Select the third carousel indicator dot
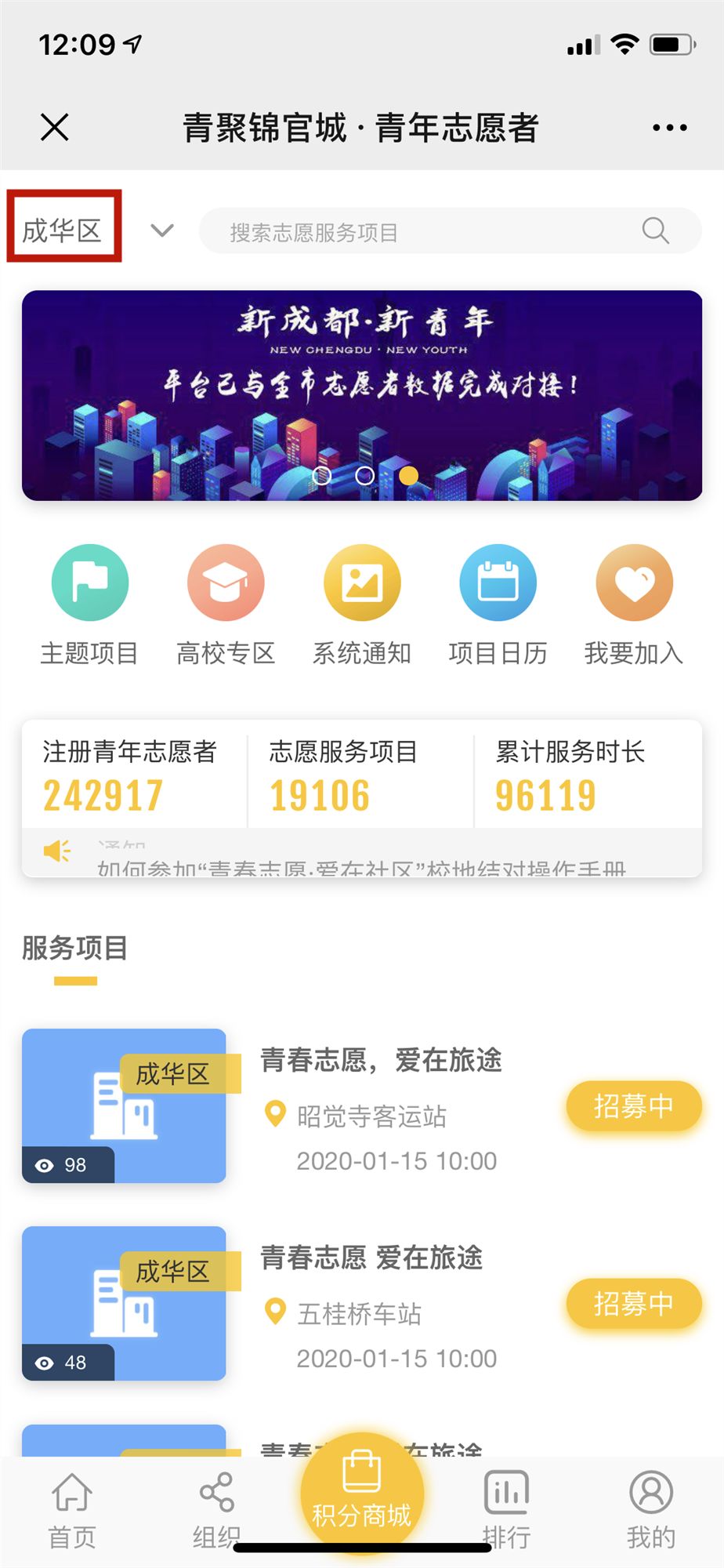Viewport: 724px width, 1568px height. point(407,476)
